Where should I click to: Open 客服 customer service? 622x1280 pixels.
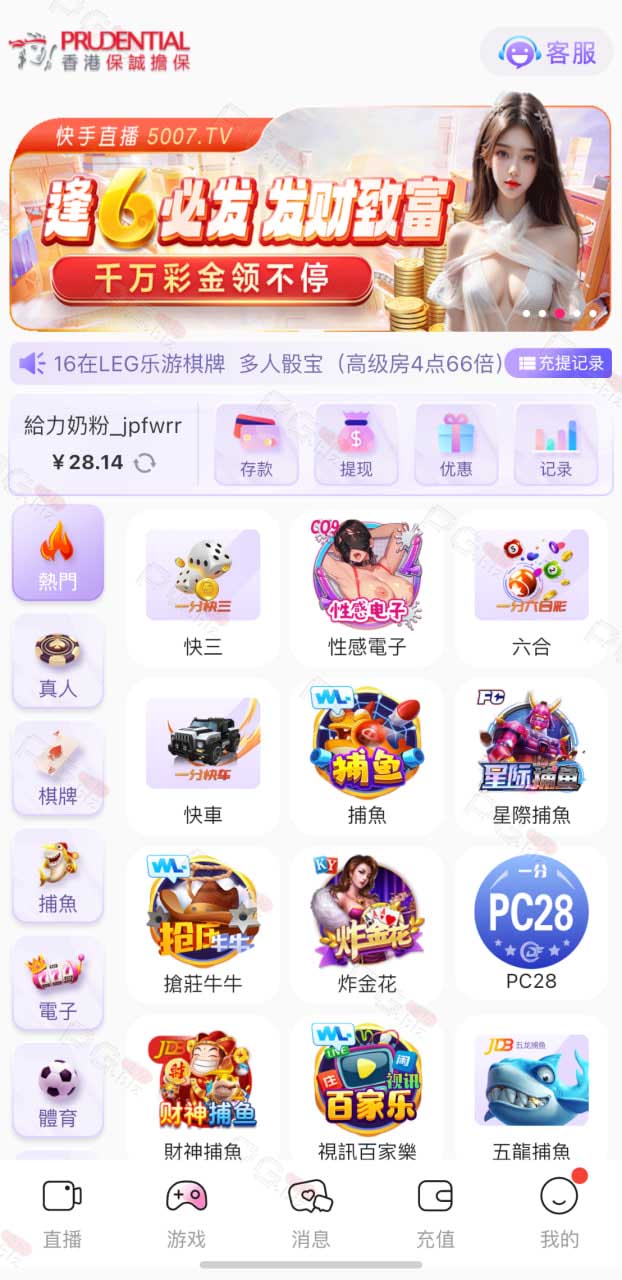coord(547,51)
